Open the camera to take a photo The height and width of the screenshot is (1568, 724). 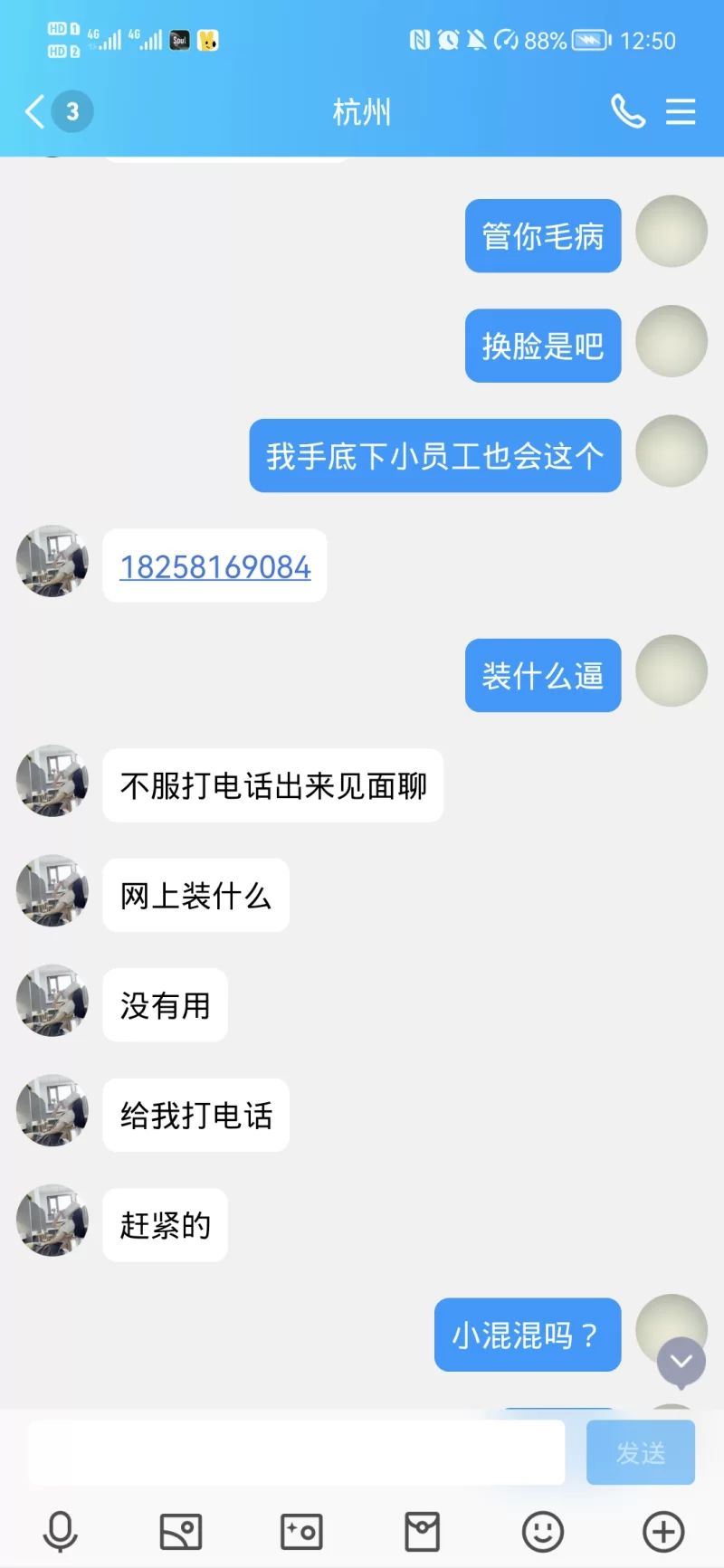tap(301, 1532)
